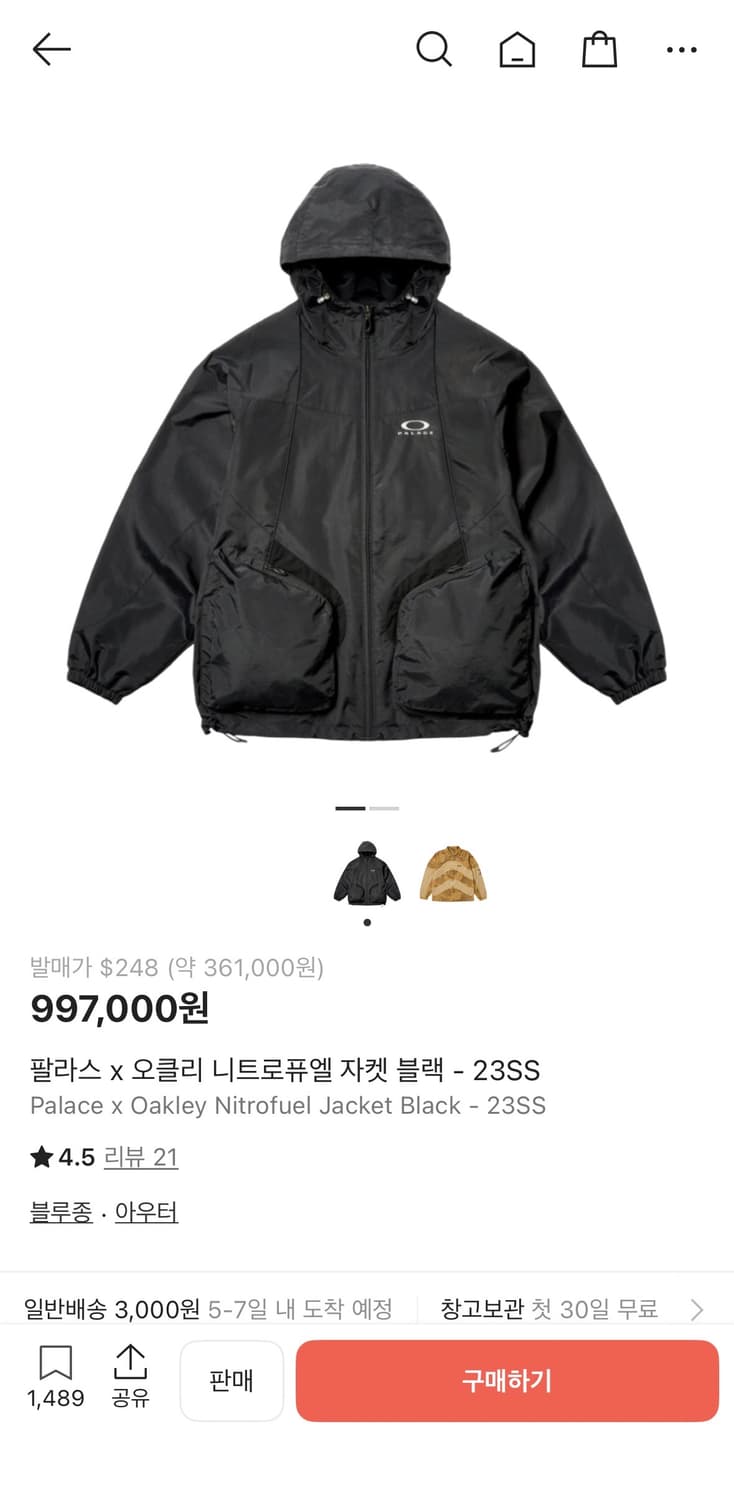Go back using the arrow icon
Screen dimensions: 734x1500
50,48
